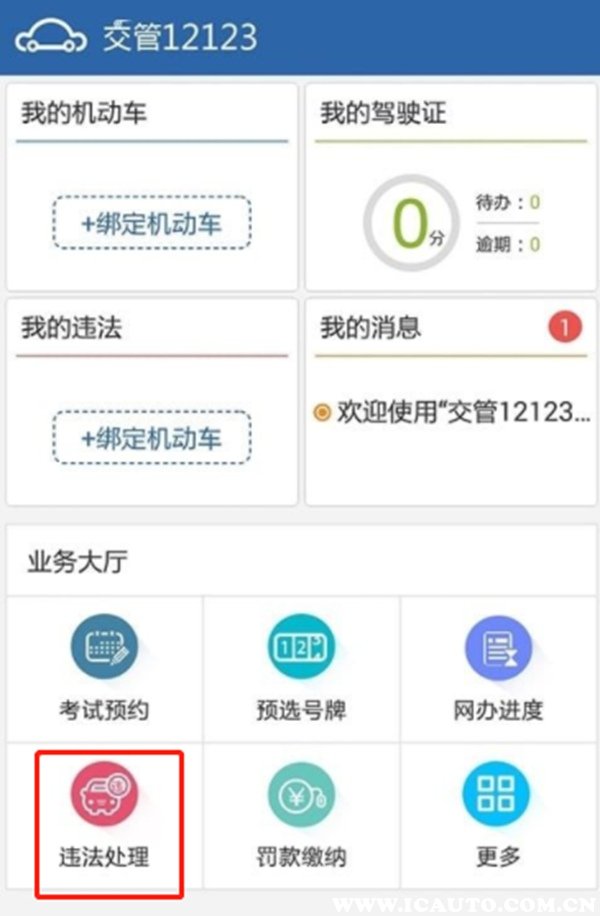Image resolution: width=600 pixels, height=916 pixels.
Task: Open the 我的消息 card
Action: pyautogui.click(x=450, y=401)
